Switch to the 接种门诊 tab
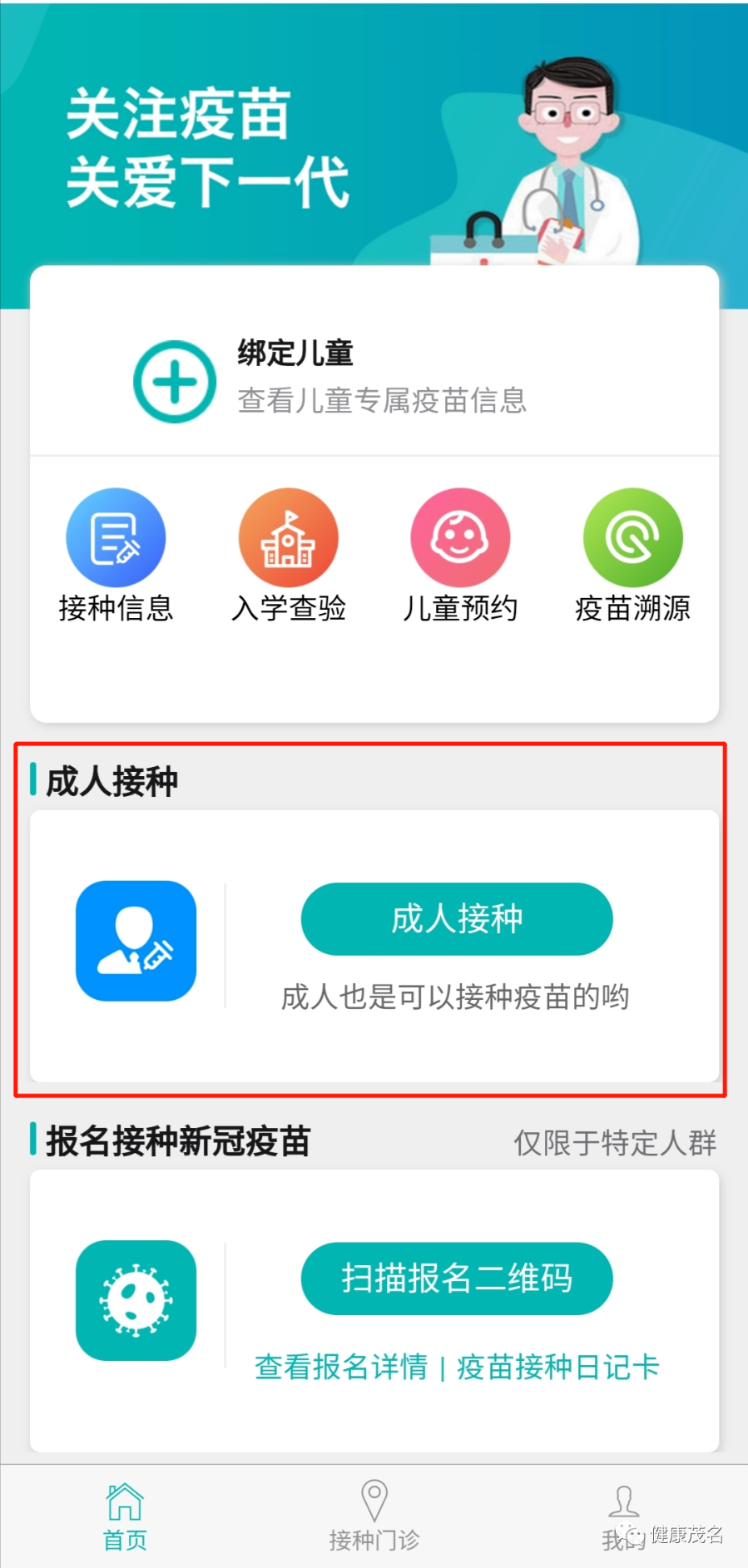748x1568 pixels. tap(374, 1516)
